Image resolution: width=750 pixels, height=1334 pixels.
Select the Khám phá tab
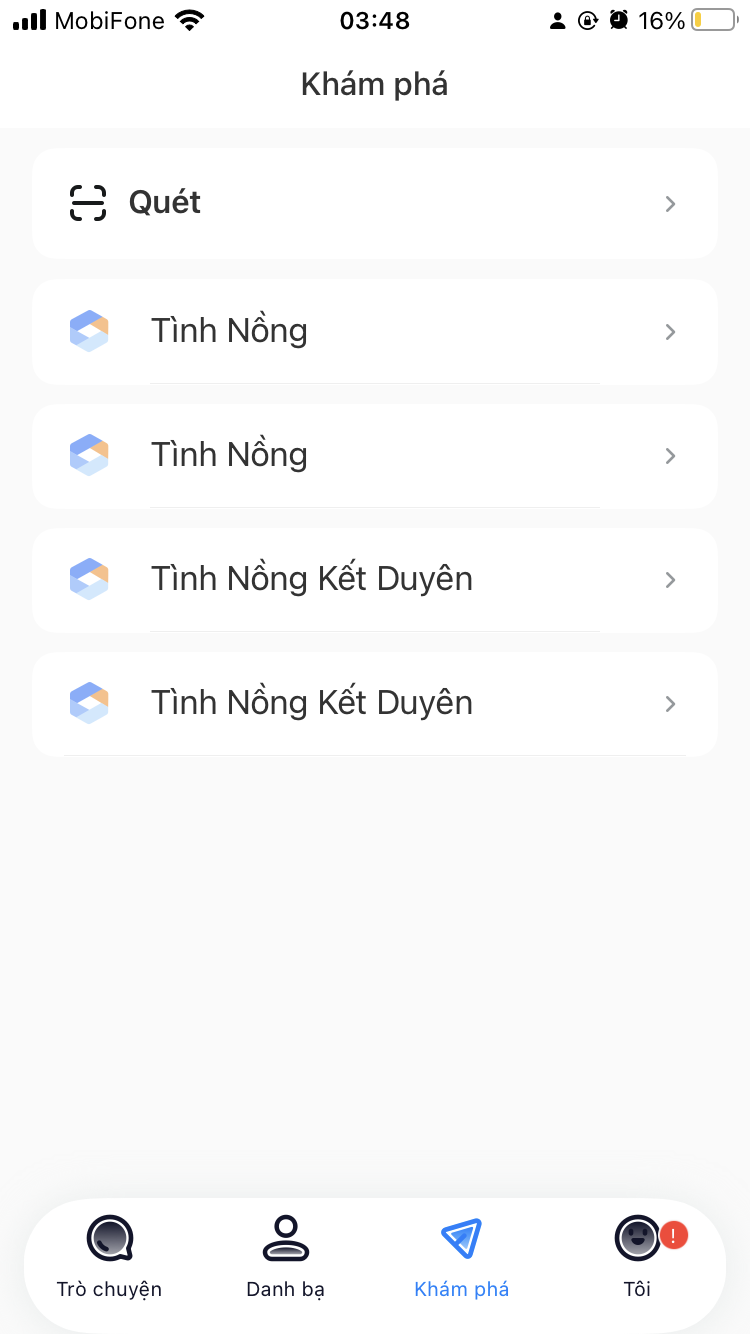coord(461,1256)
